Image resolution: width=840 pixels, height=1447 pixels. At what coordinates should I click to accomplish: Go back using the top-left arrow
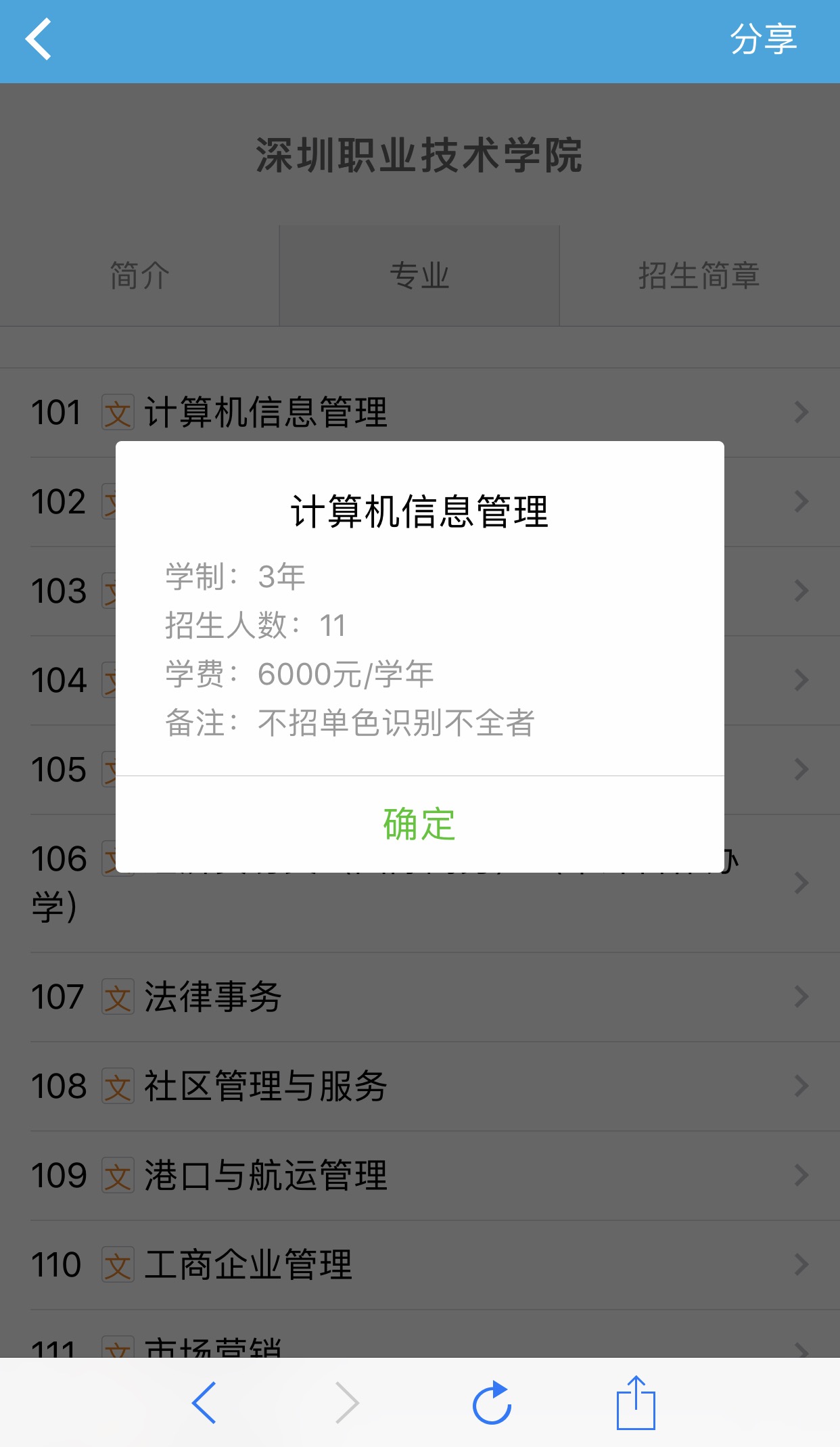[39, 39]
